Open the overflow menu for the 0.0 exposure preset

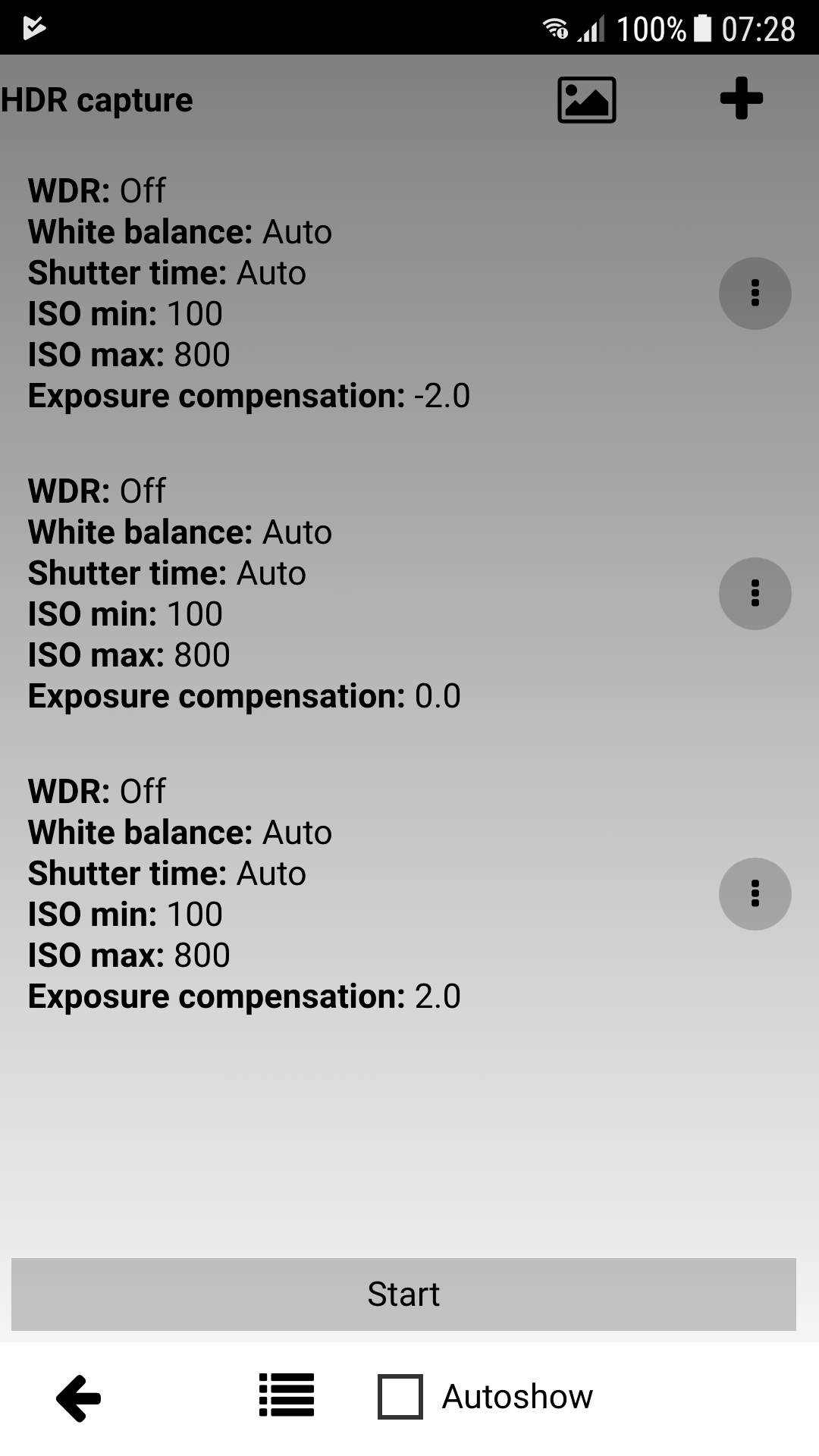755,594
